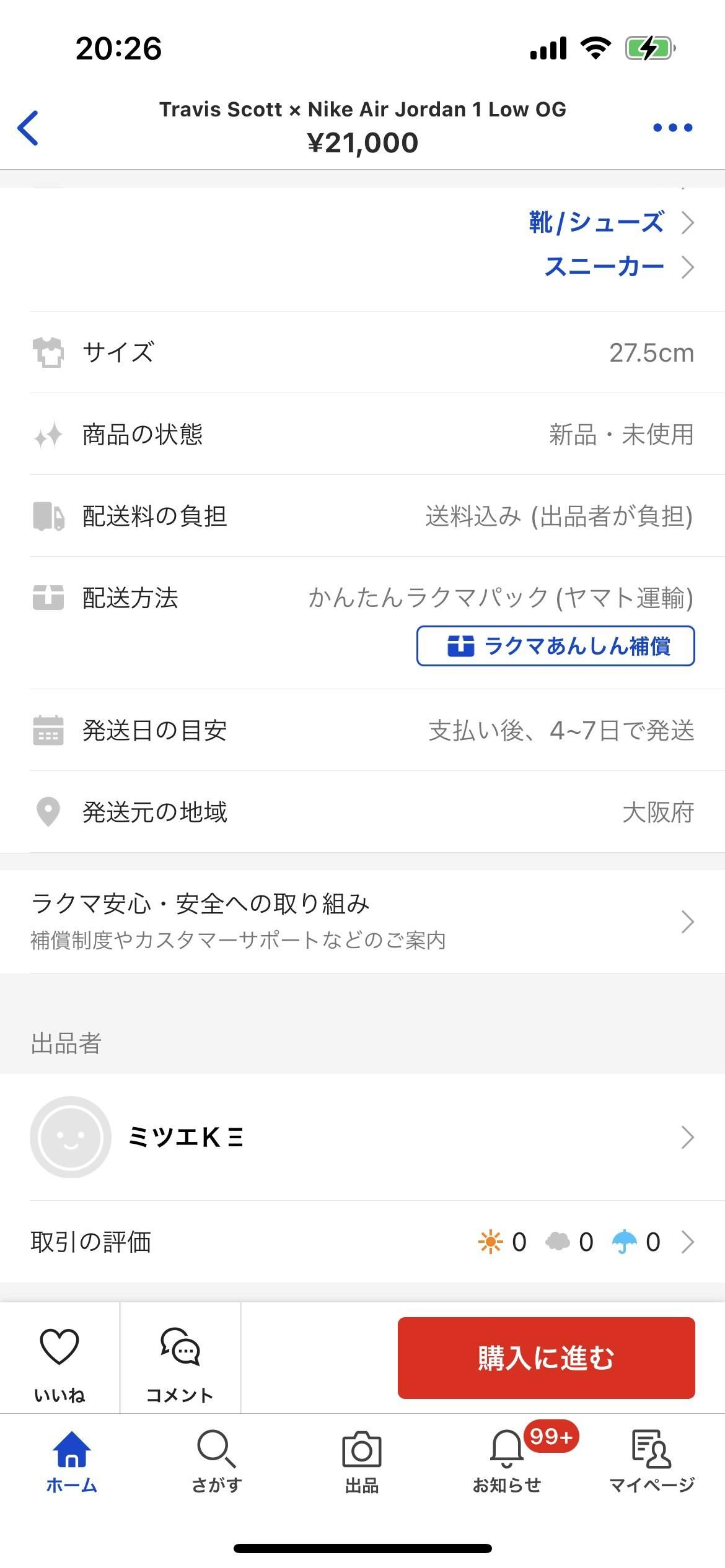The height and width of the screenshot is (1568, 725).
Task: Open the お知らせ notifications tab
Action: tap(507, 1461)
